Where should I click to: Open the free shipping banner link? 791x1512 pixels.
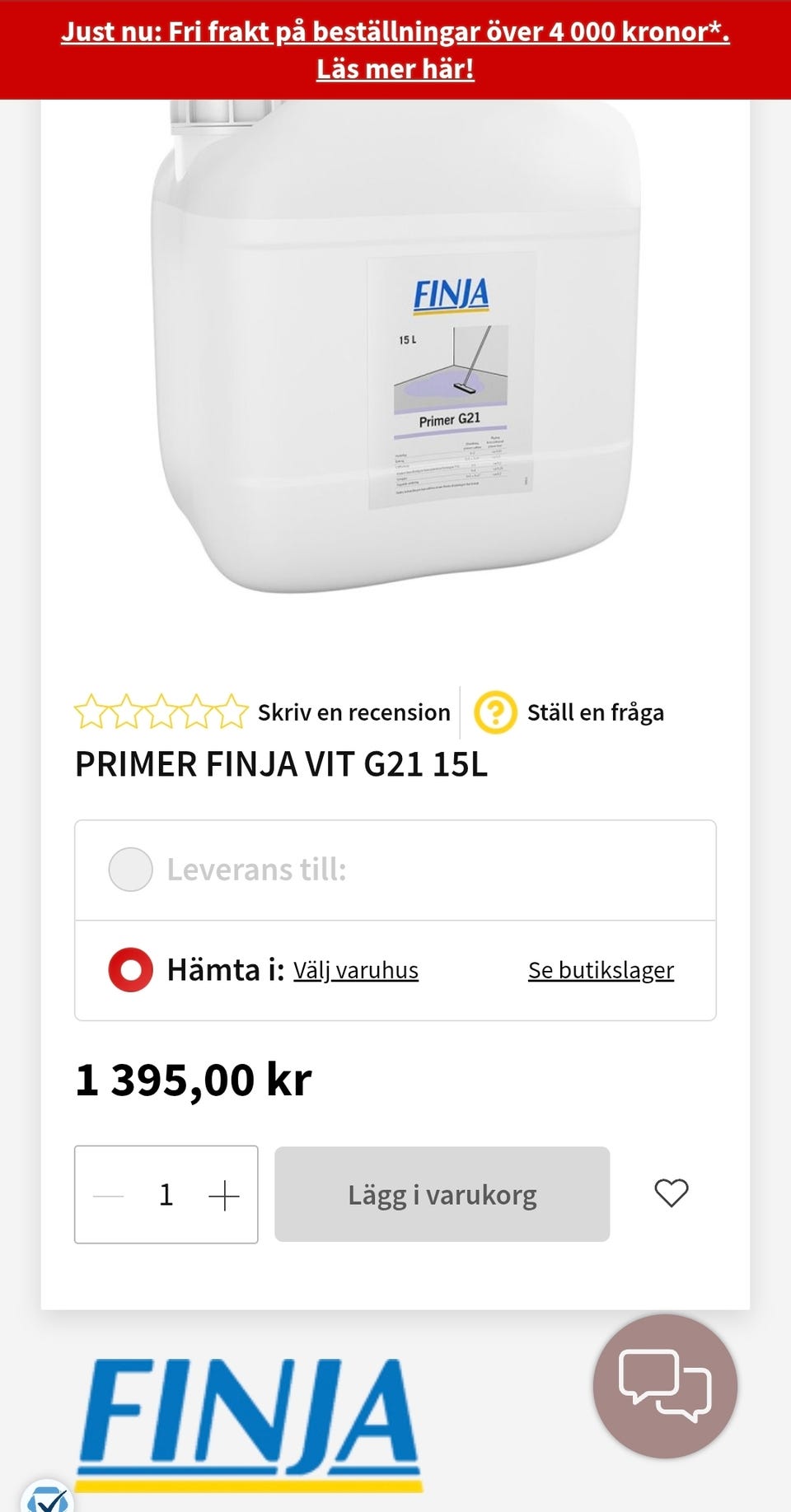(x=395, y=49)
